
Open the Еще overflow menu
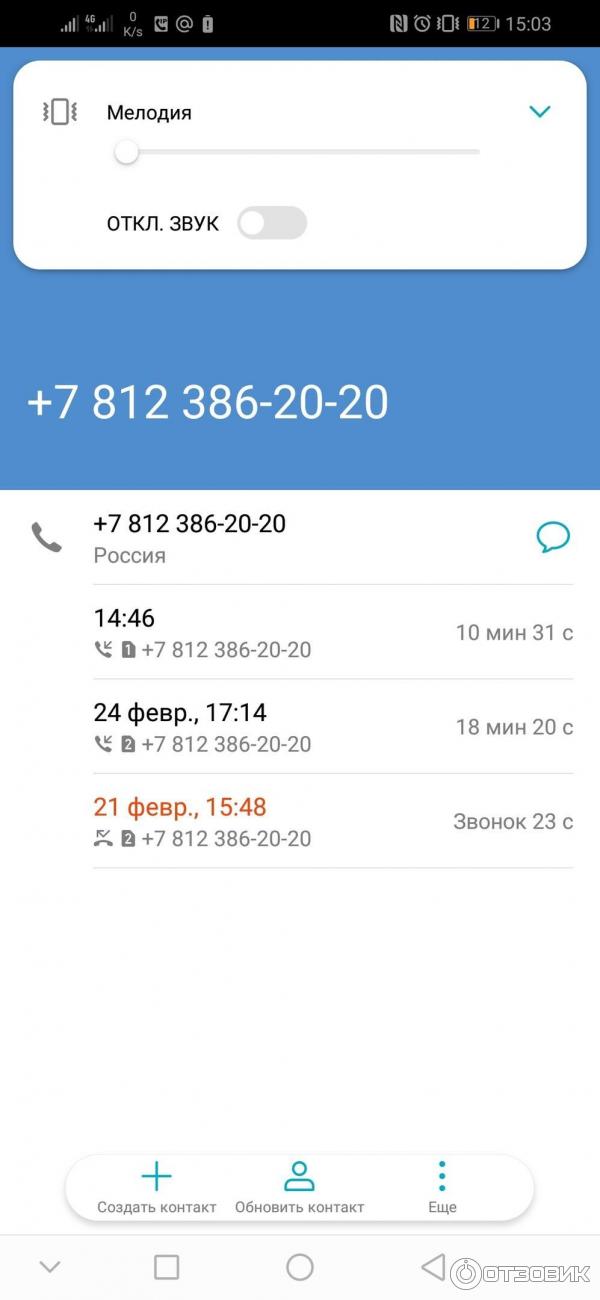[442, 1188]
